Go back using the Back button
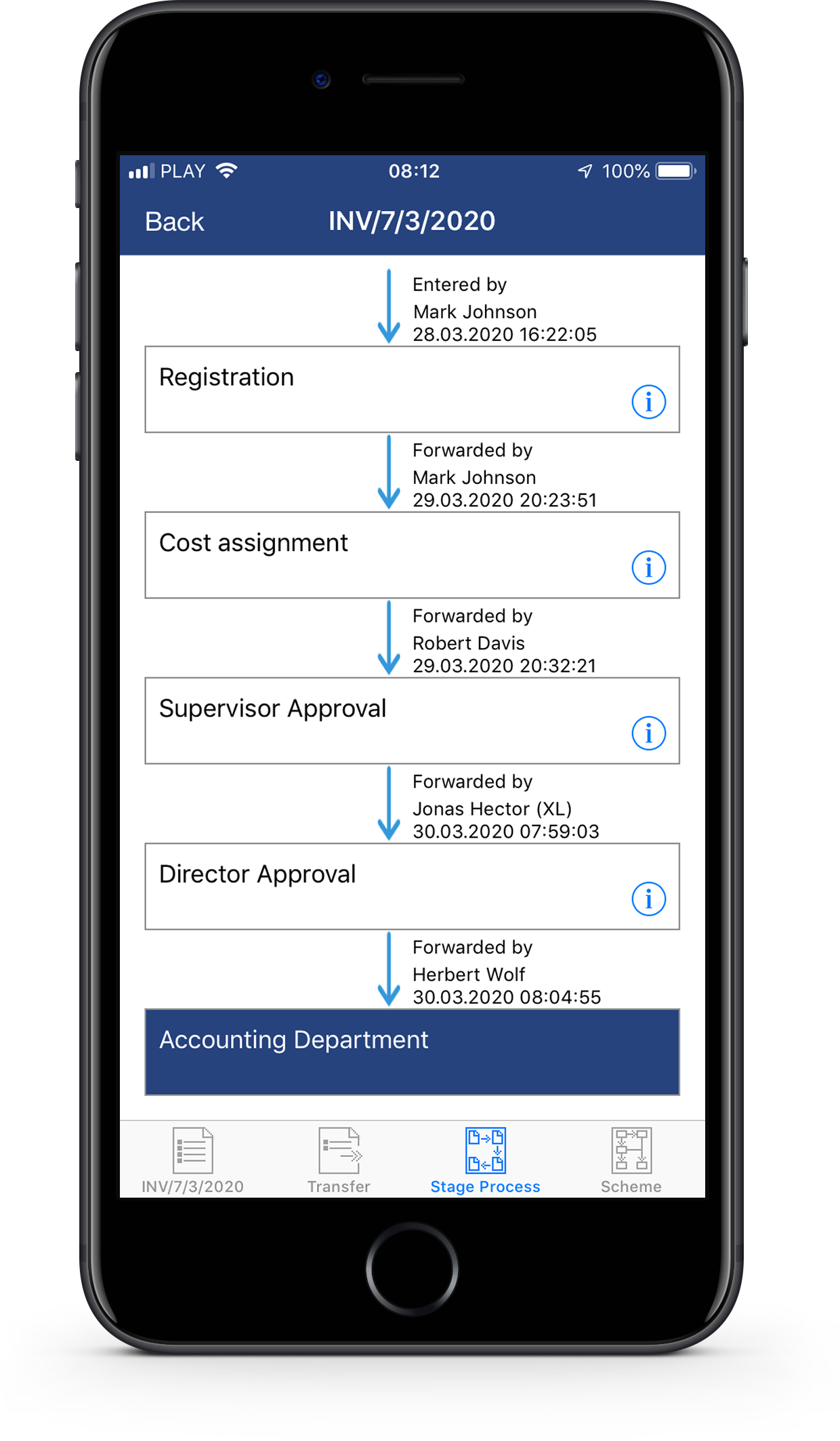Viewport: 840px width, 1441px height. 174,222
